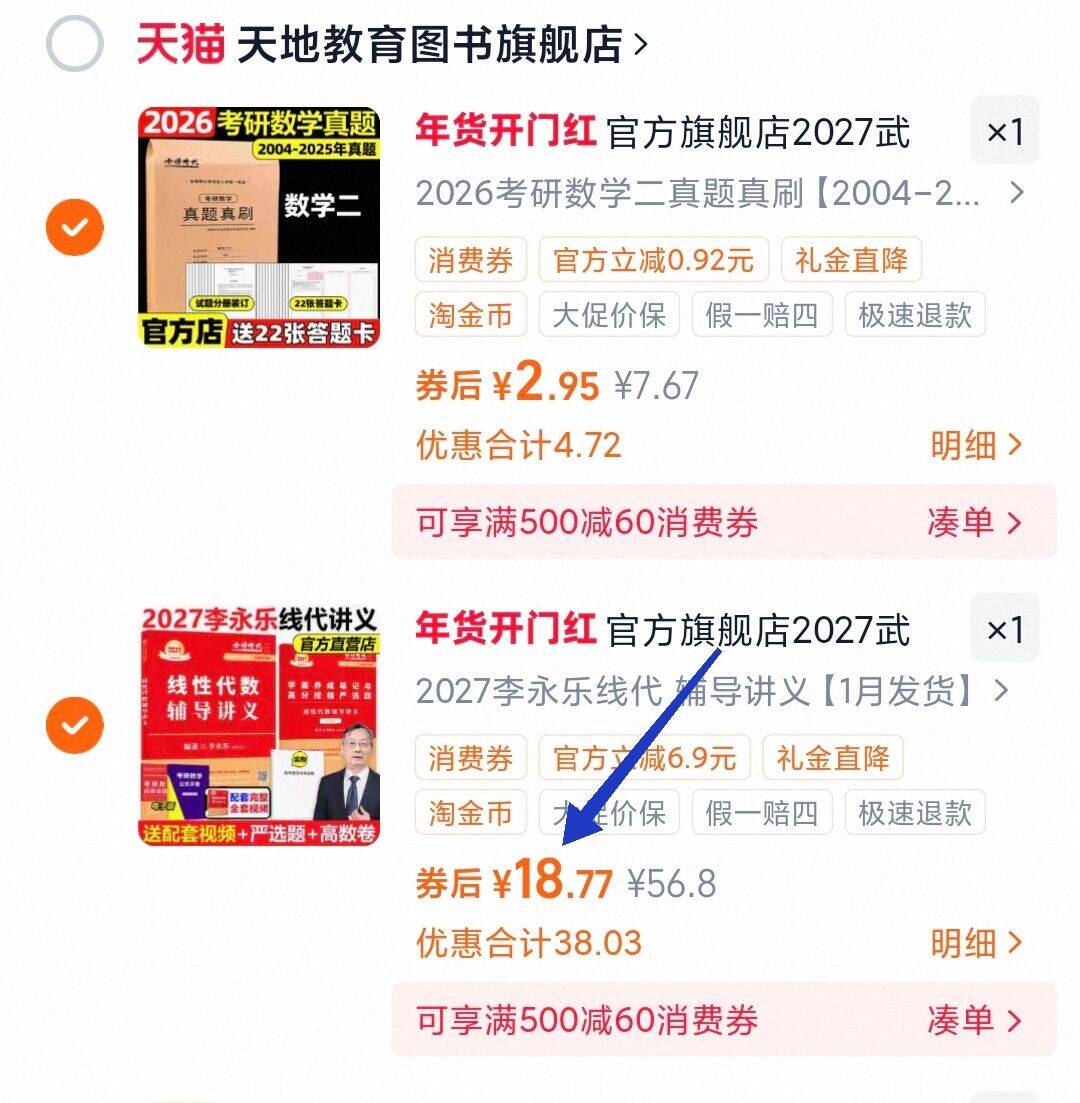Tap 凑单 under the 2026考研数学二 item

click(974, 523)
